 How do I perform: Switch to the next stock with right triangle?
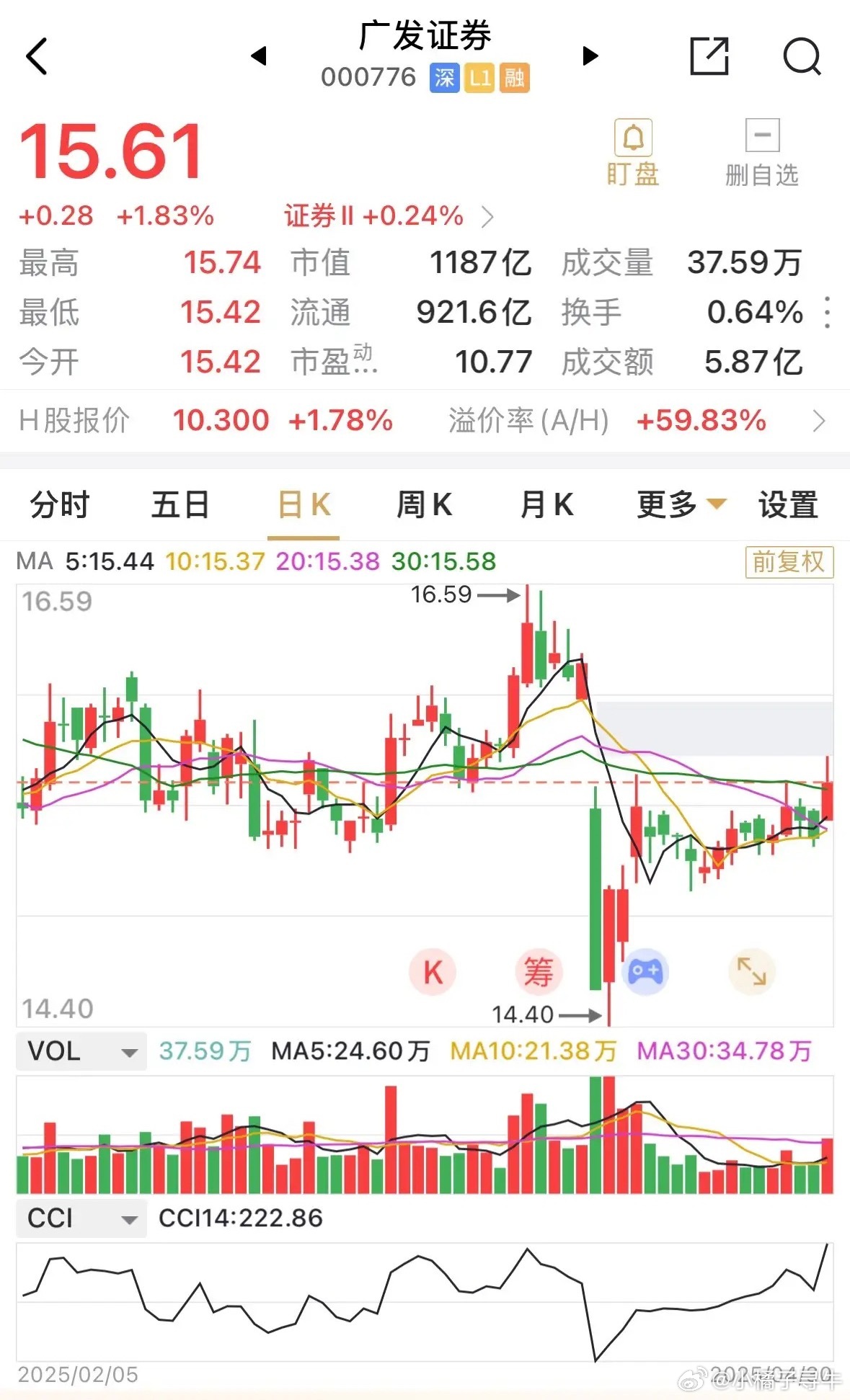590,55
